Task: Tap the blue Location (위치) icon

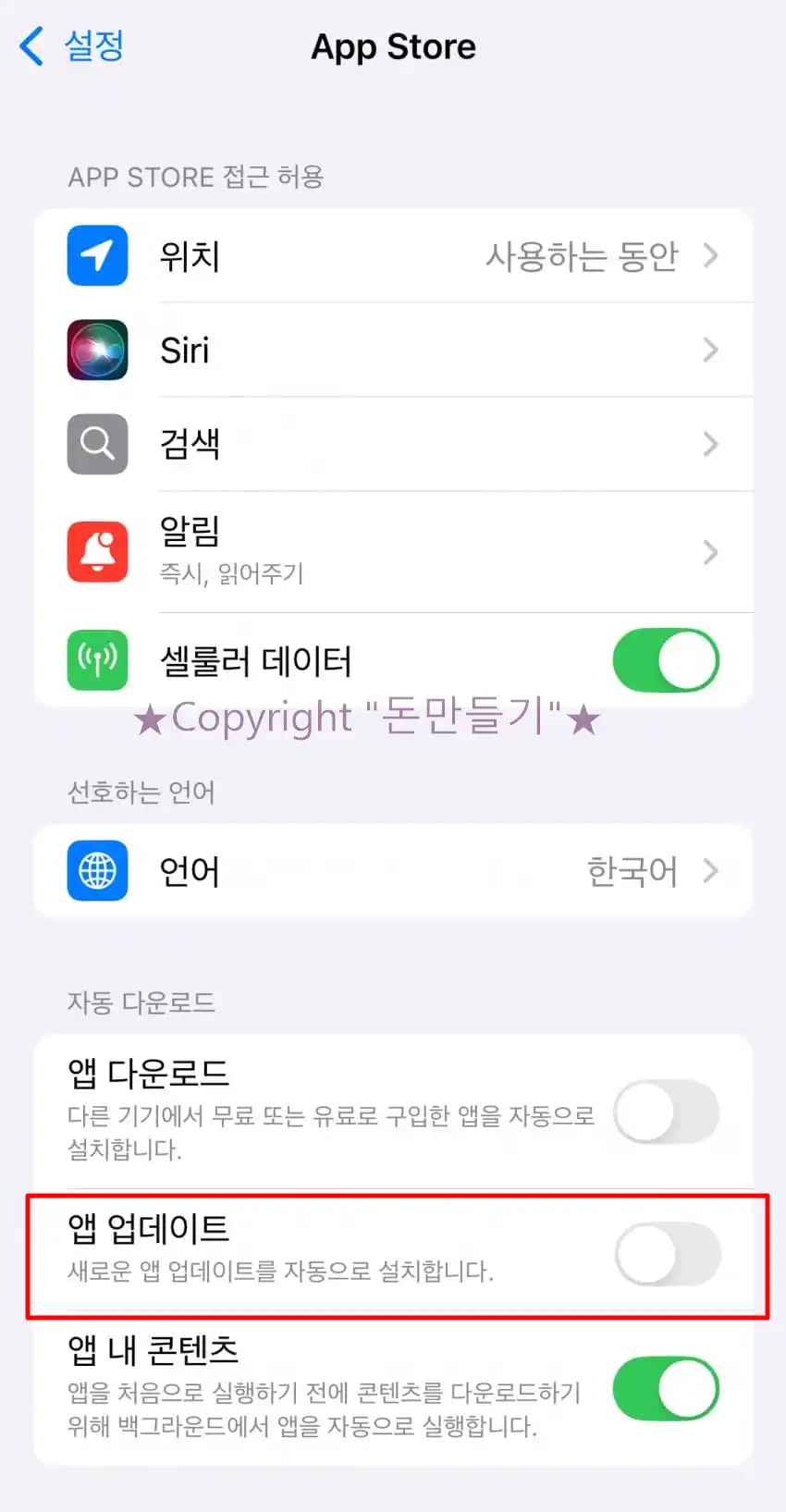Action: coord(97,256)
